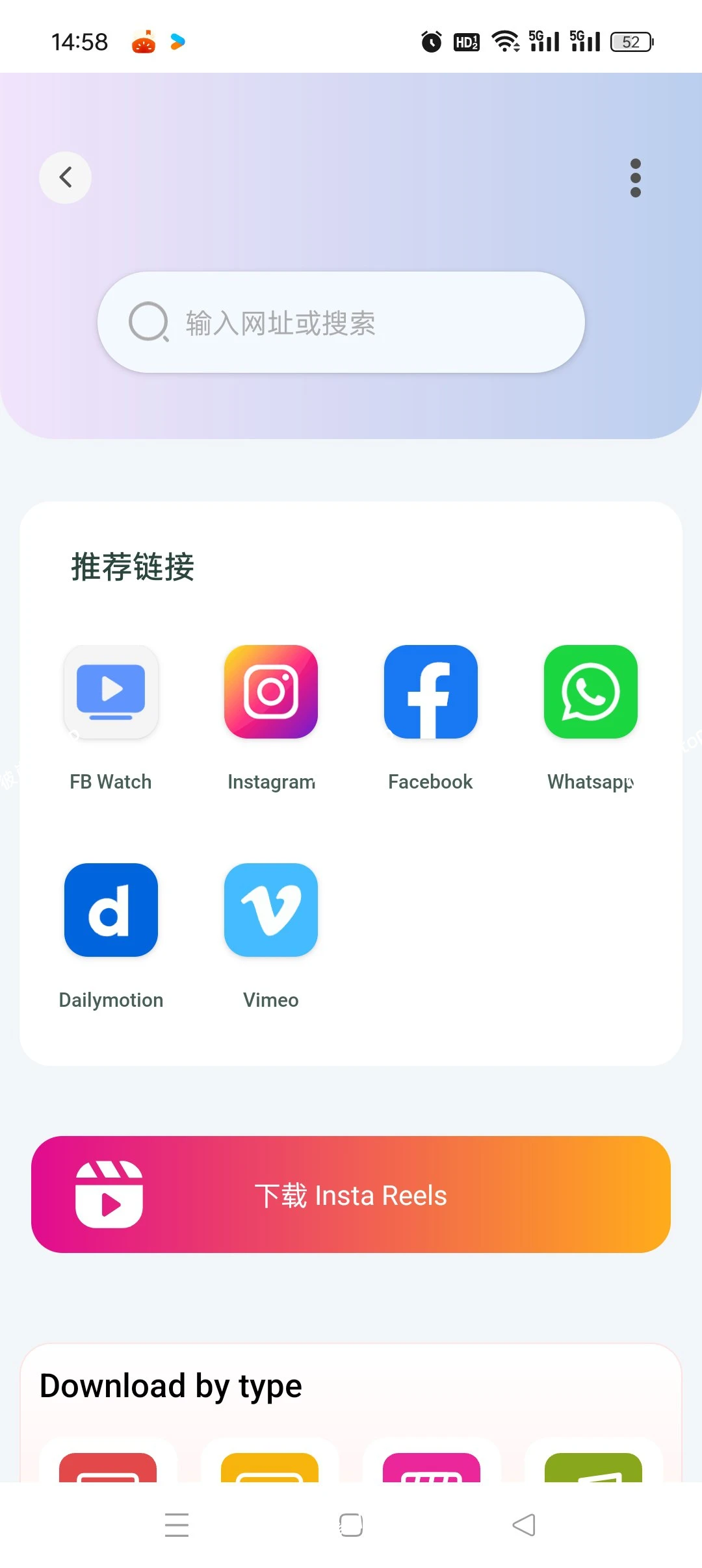Open the Whatsapp recommended link
Screen dimensions: 702x1568
click(590, 692)
